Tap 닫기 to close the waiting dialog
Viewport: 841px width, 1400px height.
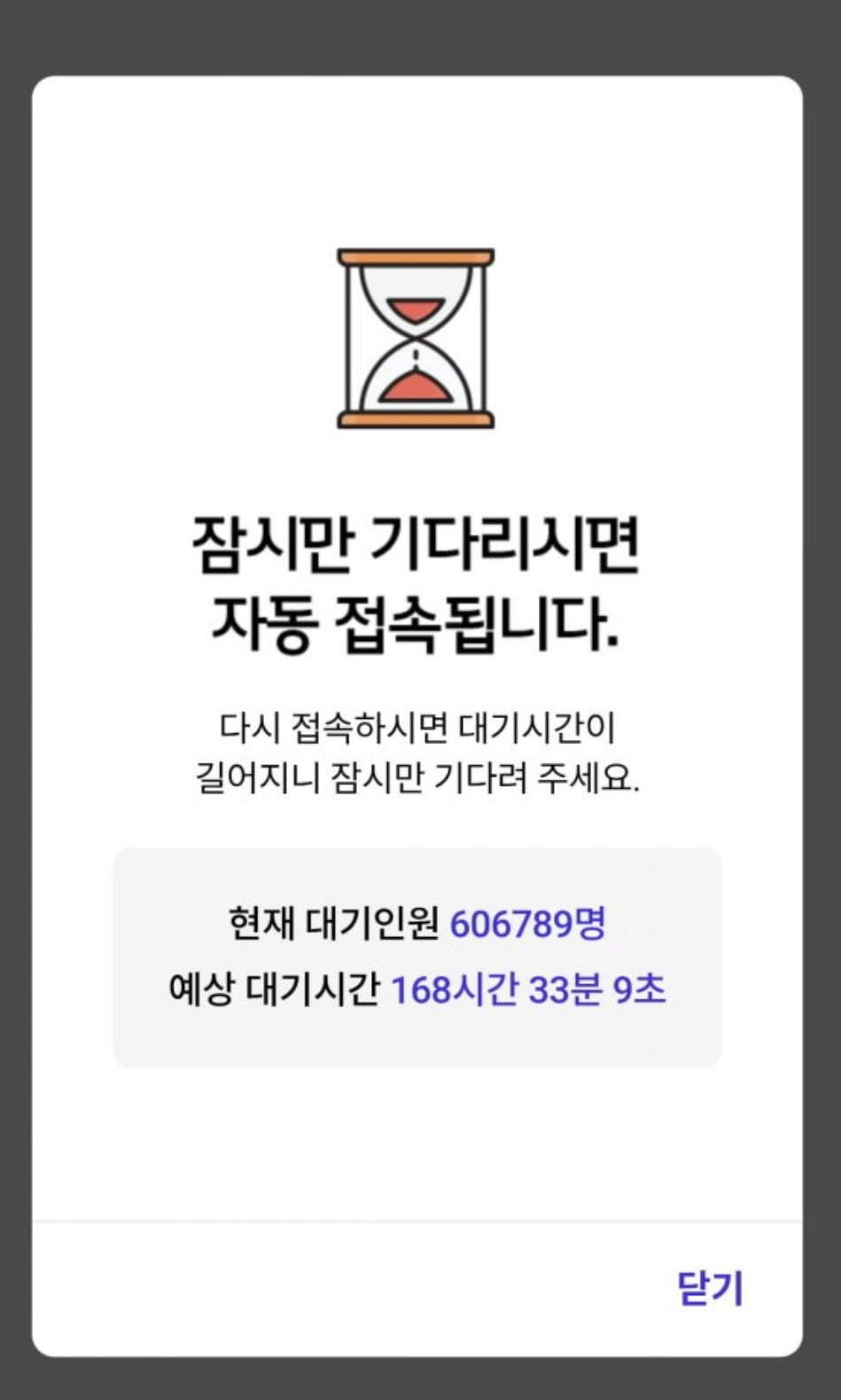710,1287
